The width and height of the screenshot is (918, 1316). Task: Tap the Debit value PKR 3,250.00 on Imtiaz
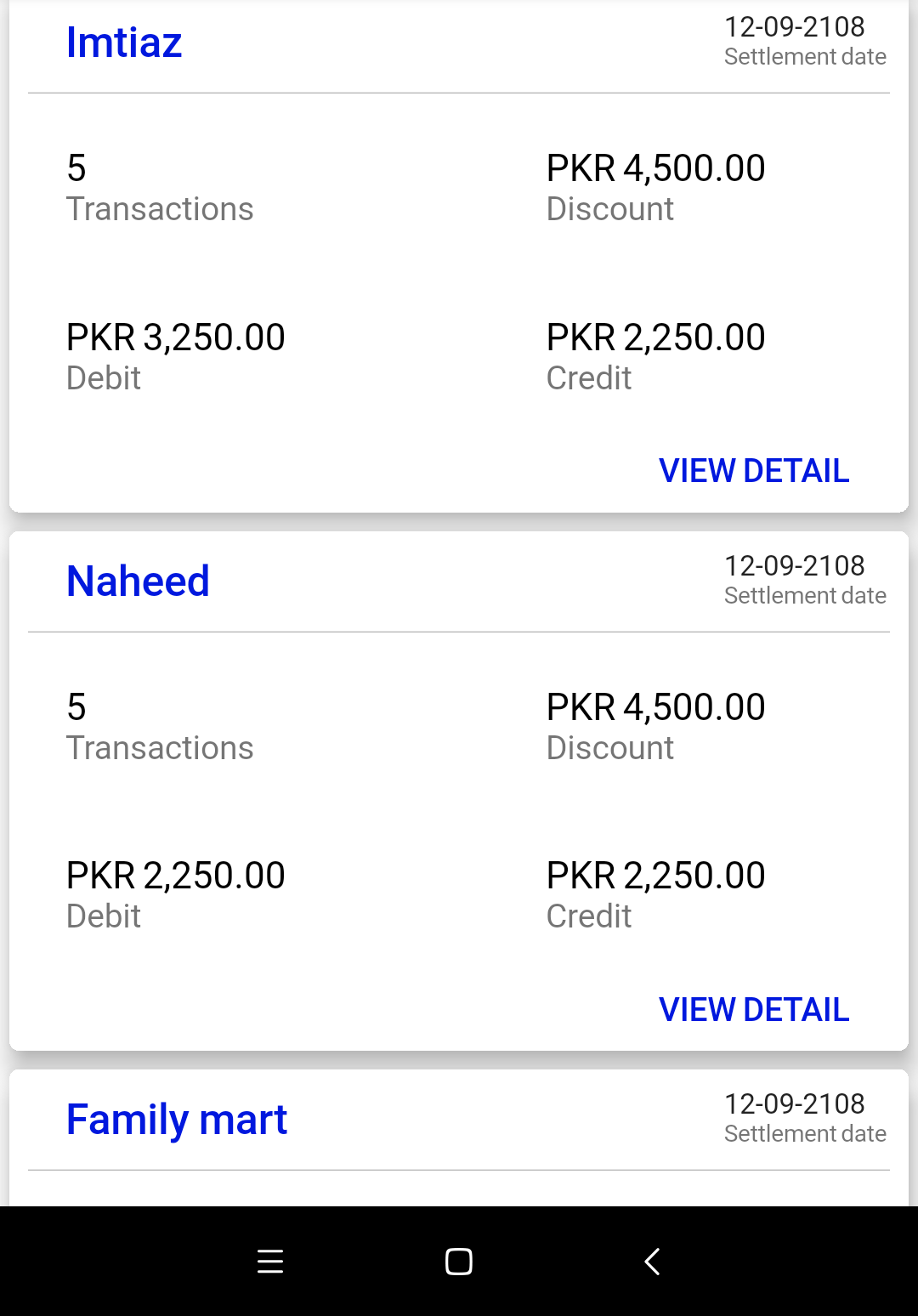(x=175, y=337)
